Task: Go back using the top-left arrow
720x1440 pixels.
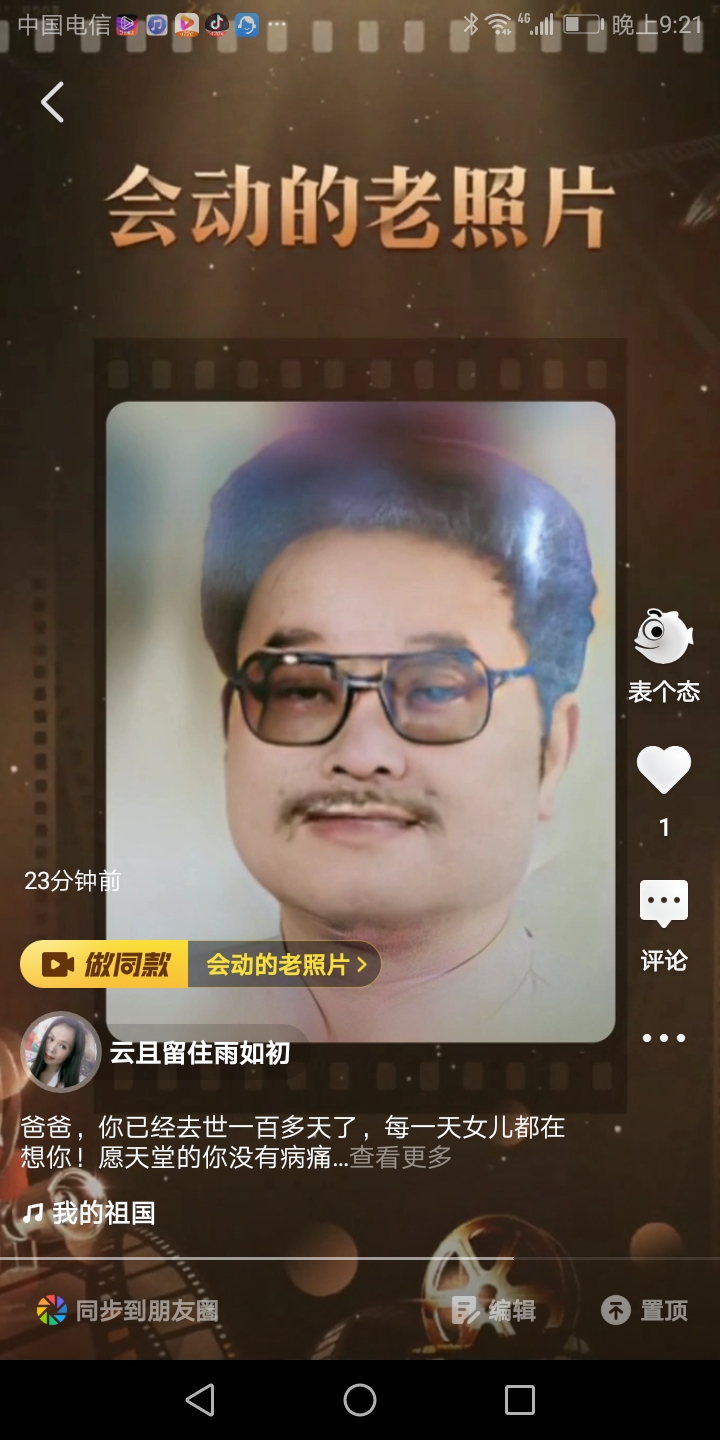Action: 53,102
